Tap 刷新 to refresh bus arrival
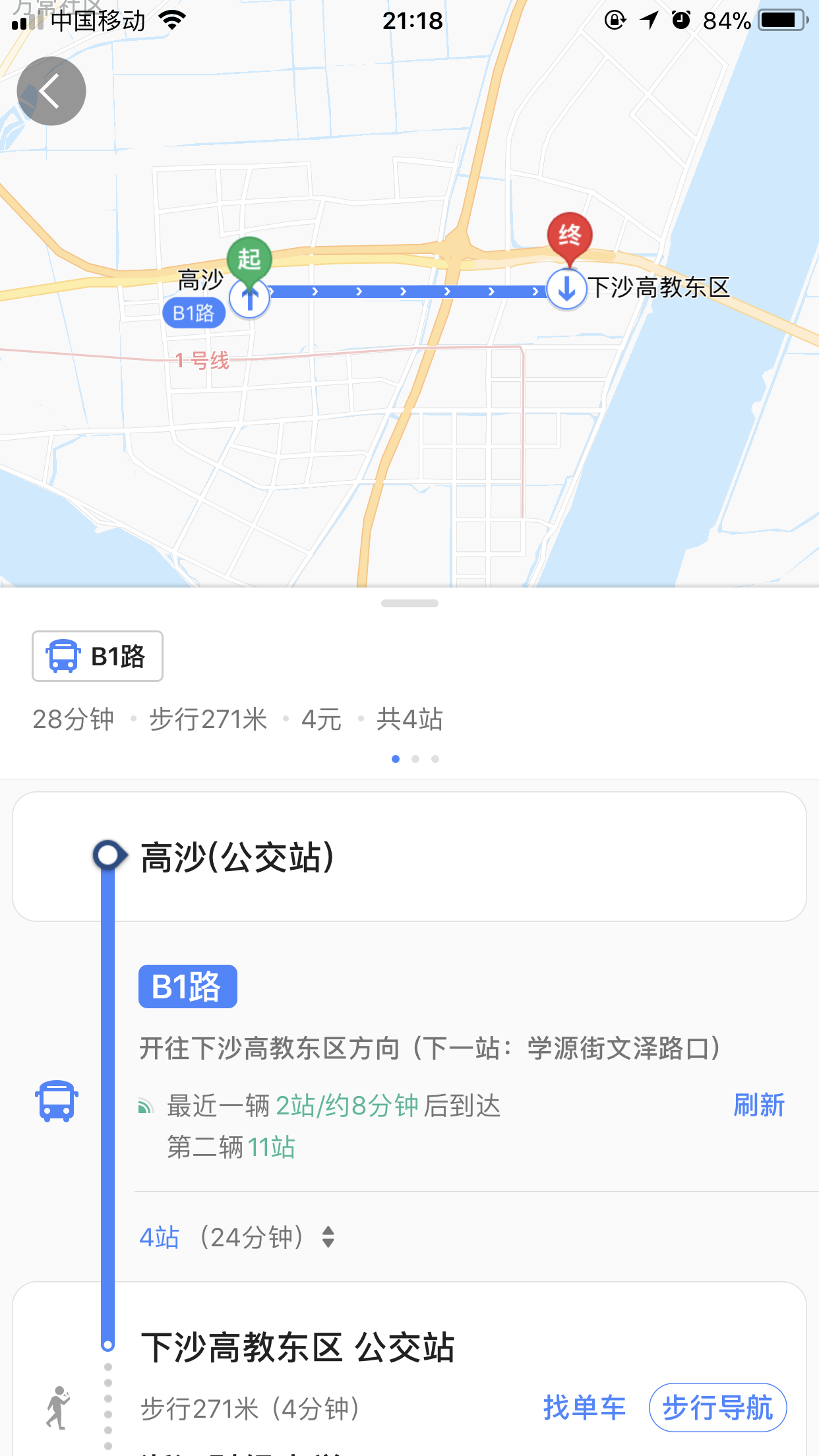 [x=759, y=1105]
